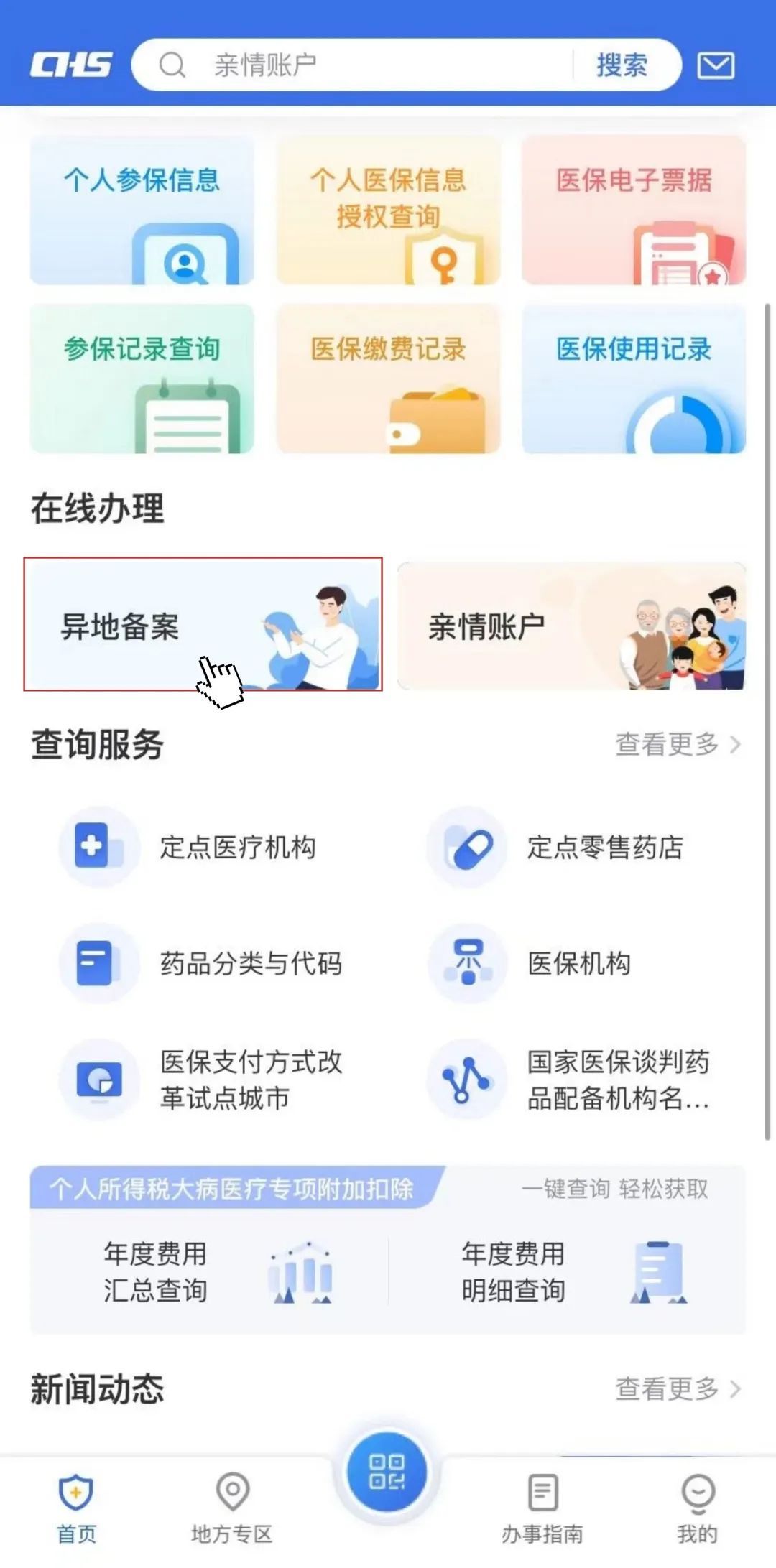
Task: View 医保使用记录 via its tile
Action: pyautogui.click(x=632, y=379)
